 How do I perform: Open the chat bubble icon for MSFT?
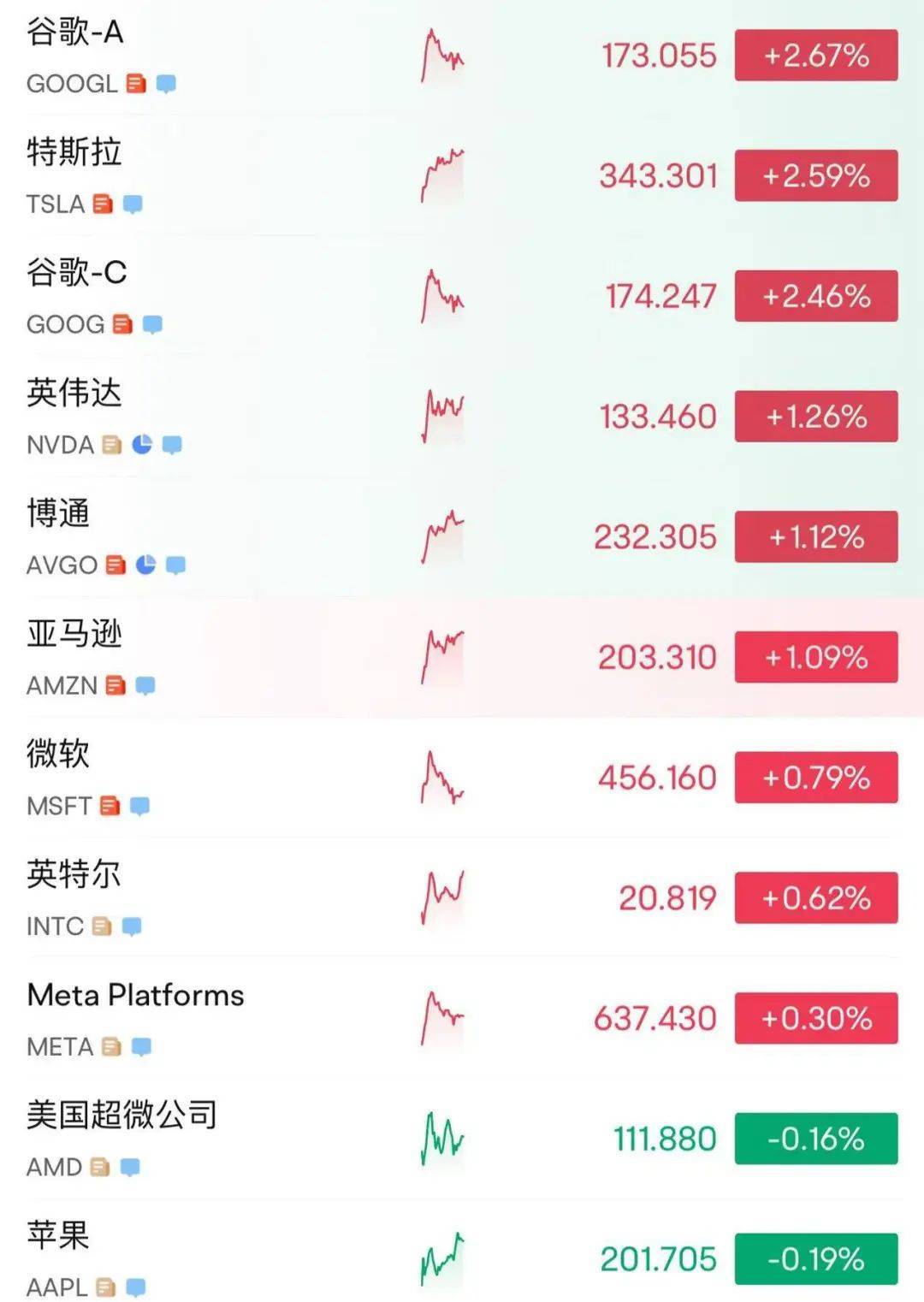point(141,805)
